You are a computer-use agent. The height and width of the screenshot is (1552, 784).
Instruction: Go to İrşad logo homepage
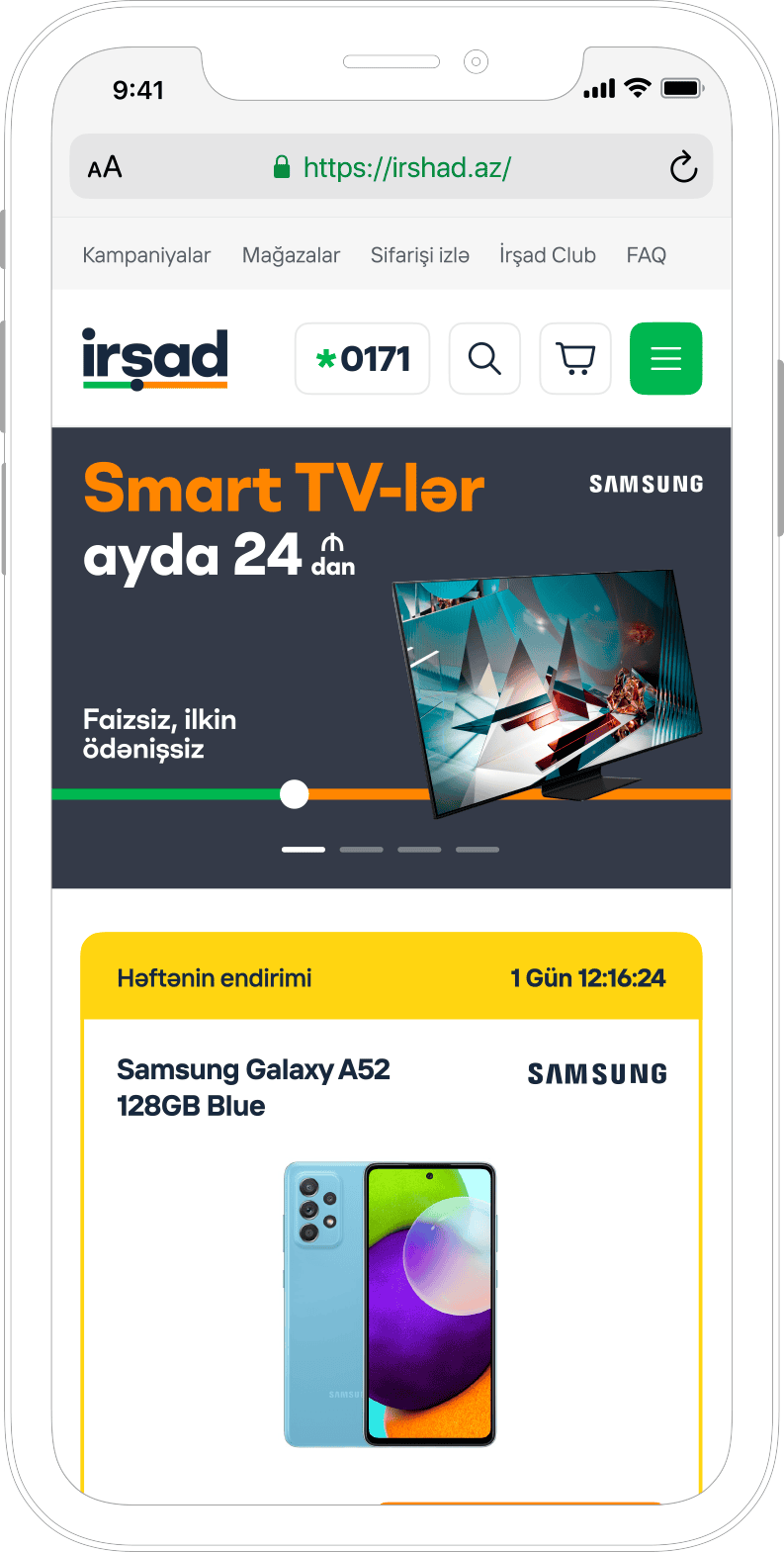coord(155,358)
